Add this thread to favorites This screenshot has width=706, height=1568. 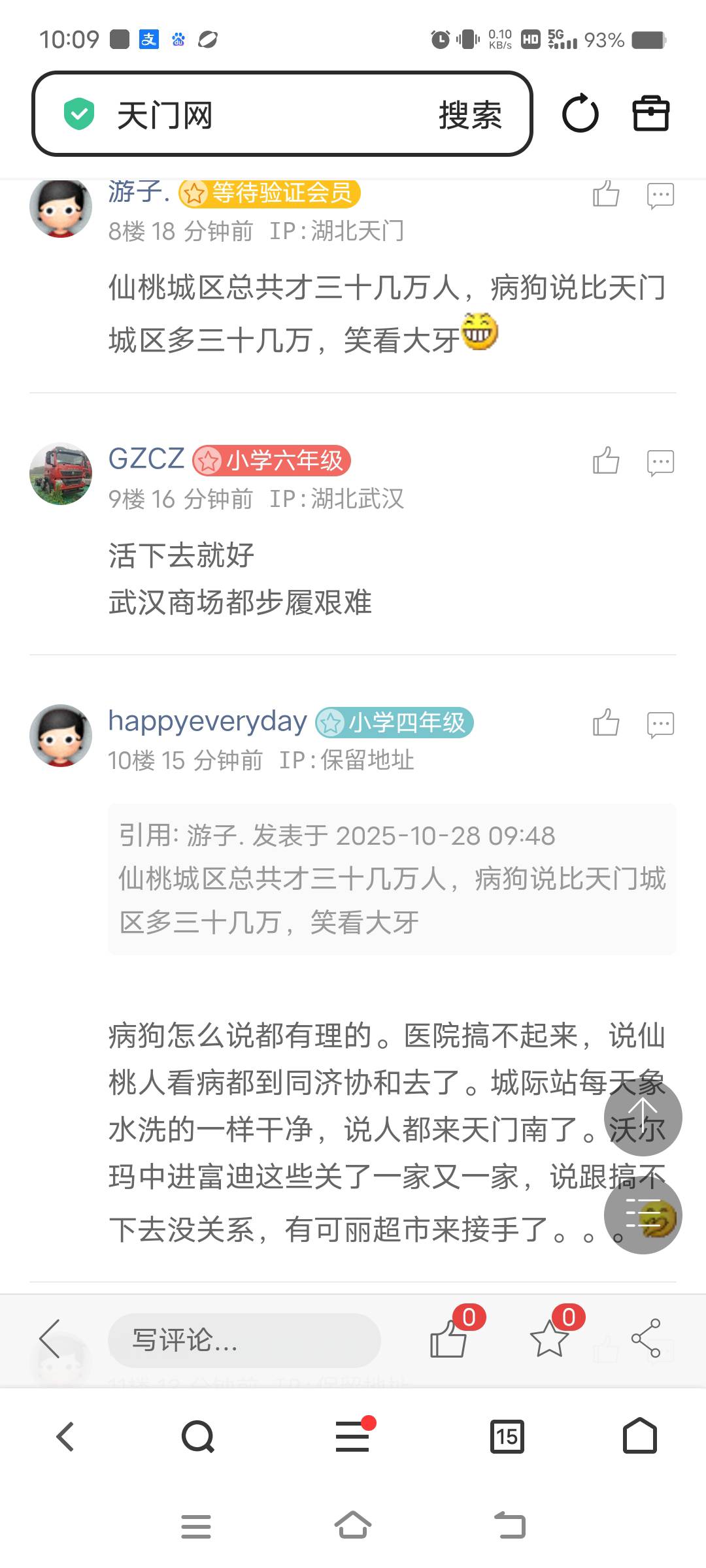550,1339
